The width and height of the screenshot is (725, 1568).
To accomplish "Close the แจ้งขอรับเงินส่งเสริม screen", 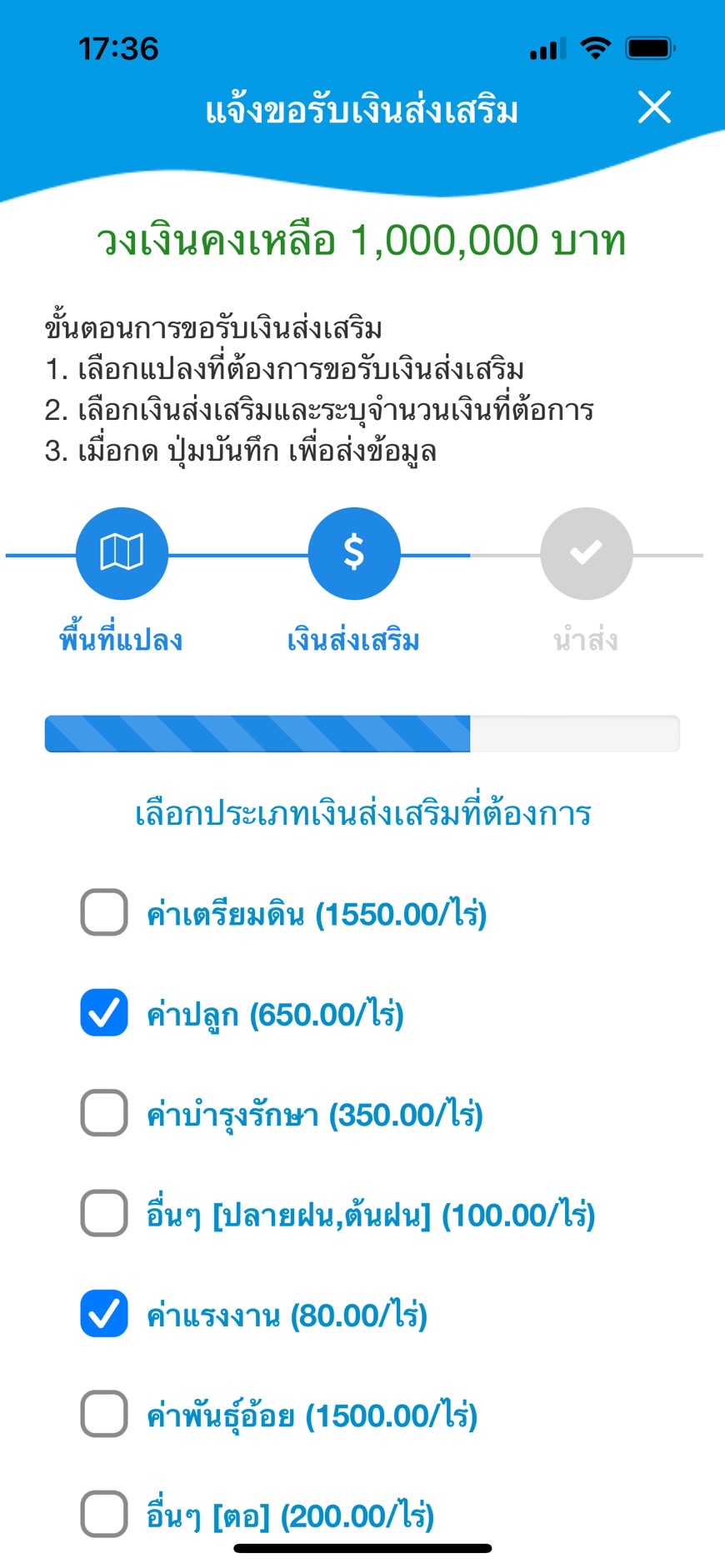I will click(654, 107).
